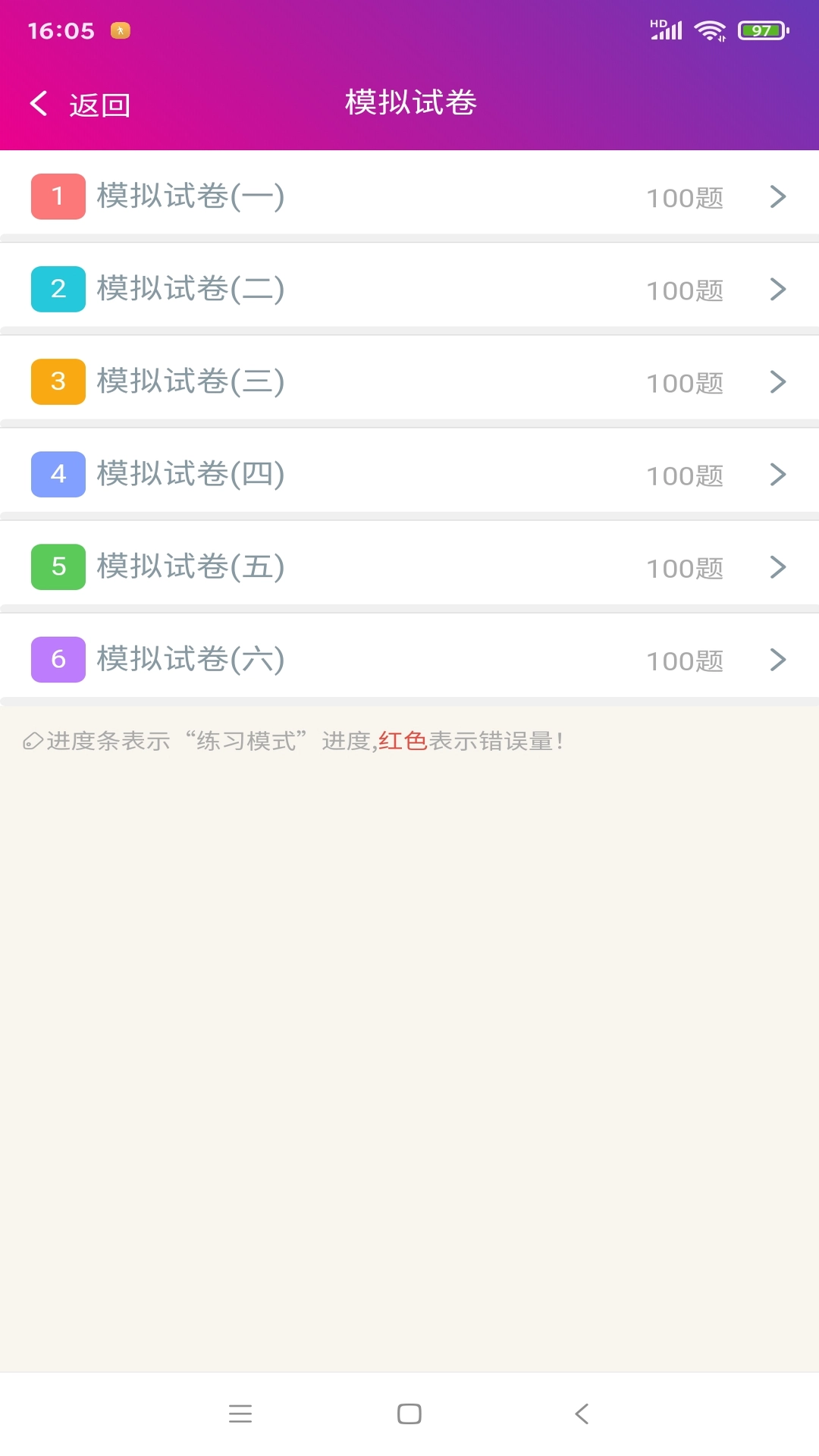
Task: Open 模拟试卷(五)
Action: pos(409,566)
